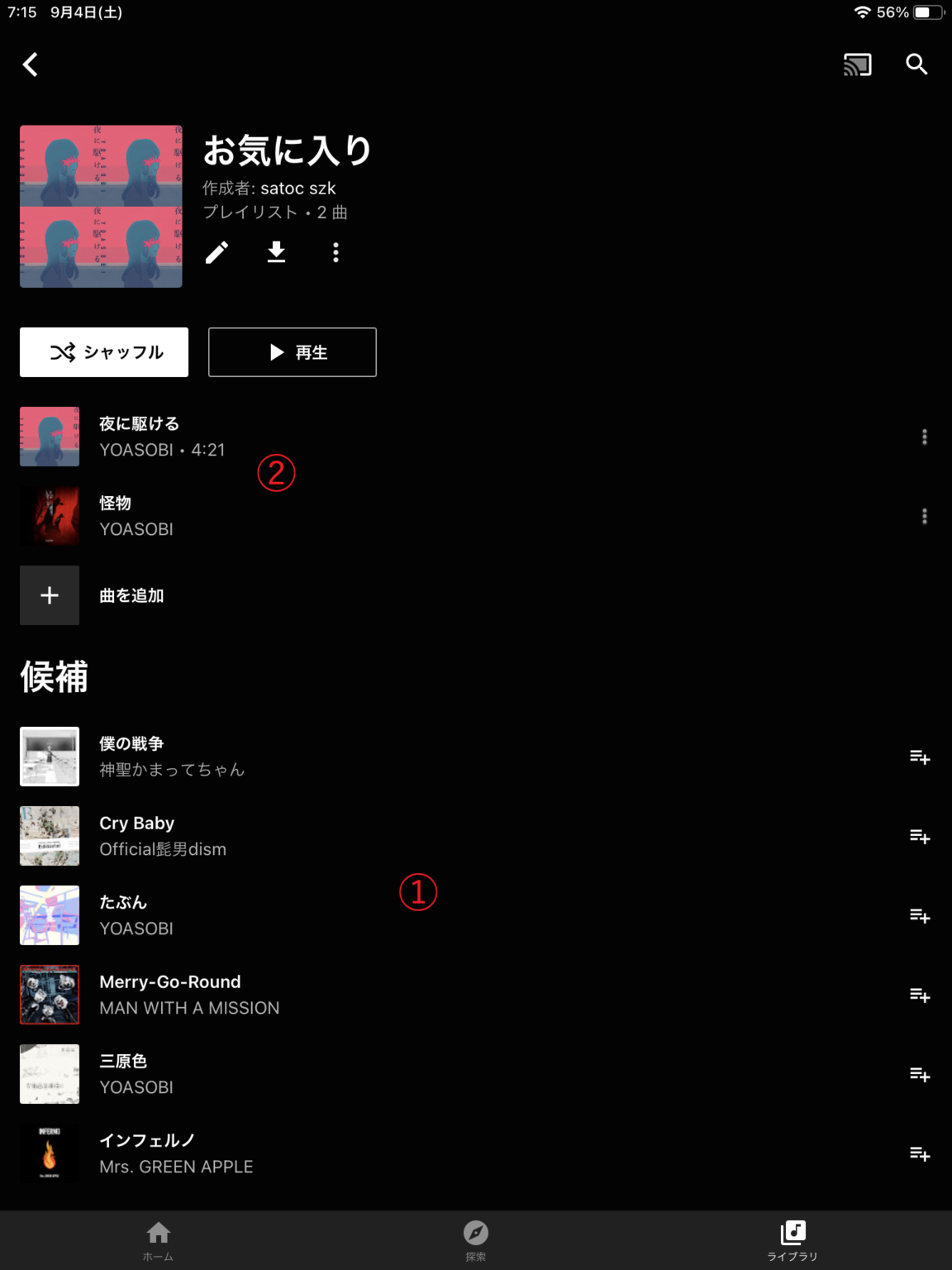Open the playlist overflow menu
Image resolution: width=952 pixels, height=1270 pixels.
click(x=336, y=253)
